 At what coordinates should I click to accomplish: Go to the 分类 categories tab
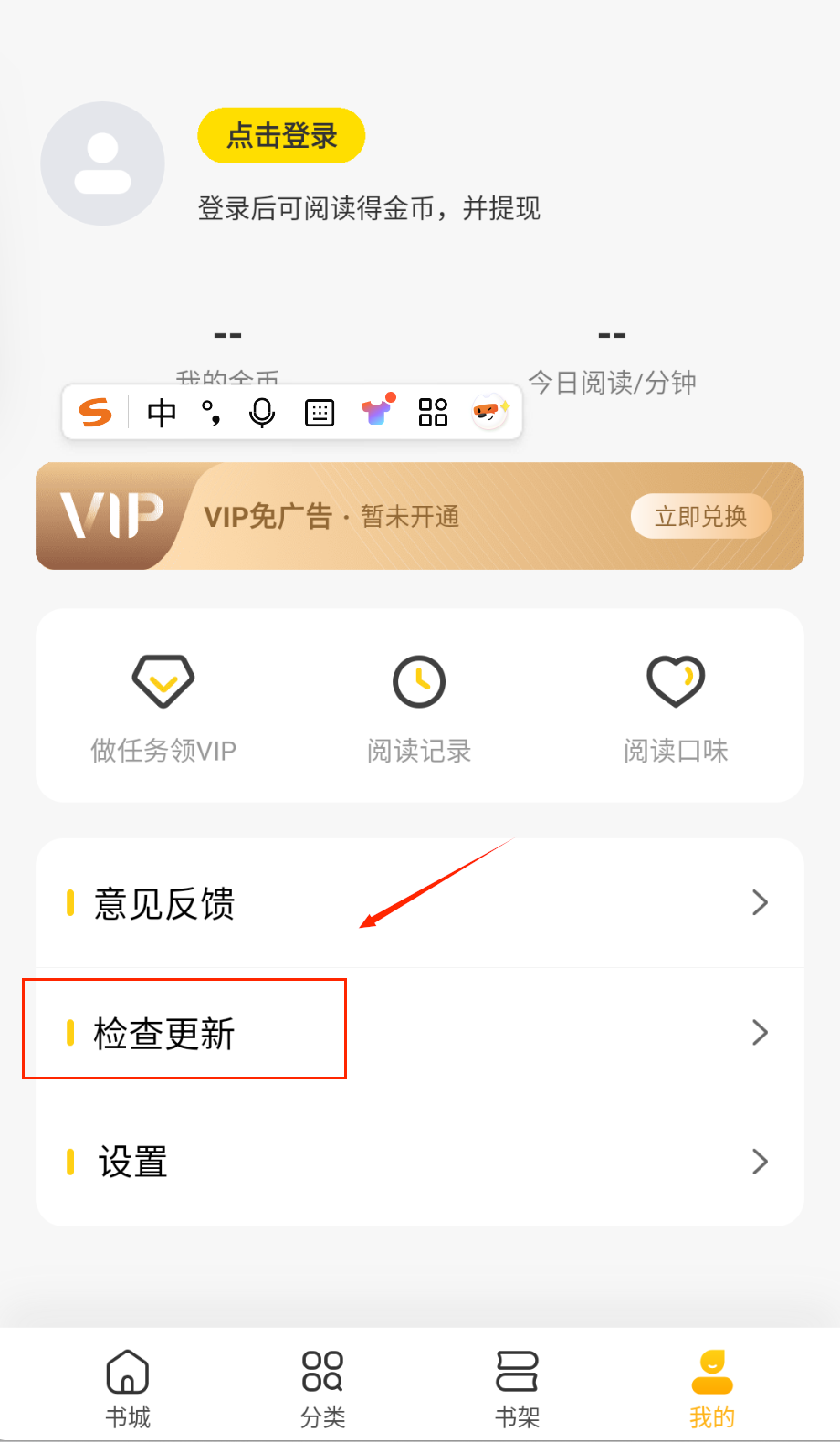click(x=322, y=1388)
